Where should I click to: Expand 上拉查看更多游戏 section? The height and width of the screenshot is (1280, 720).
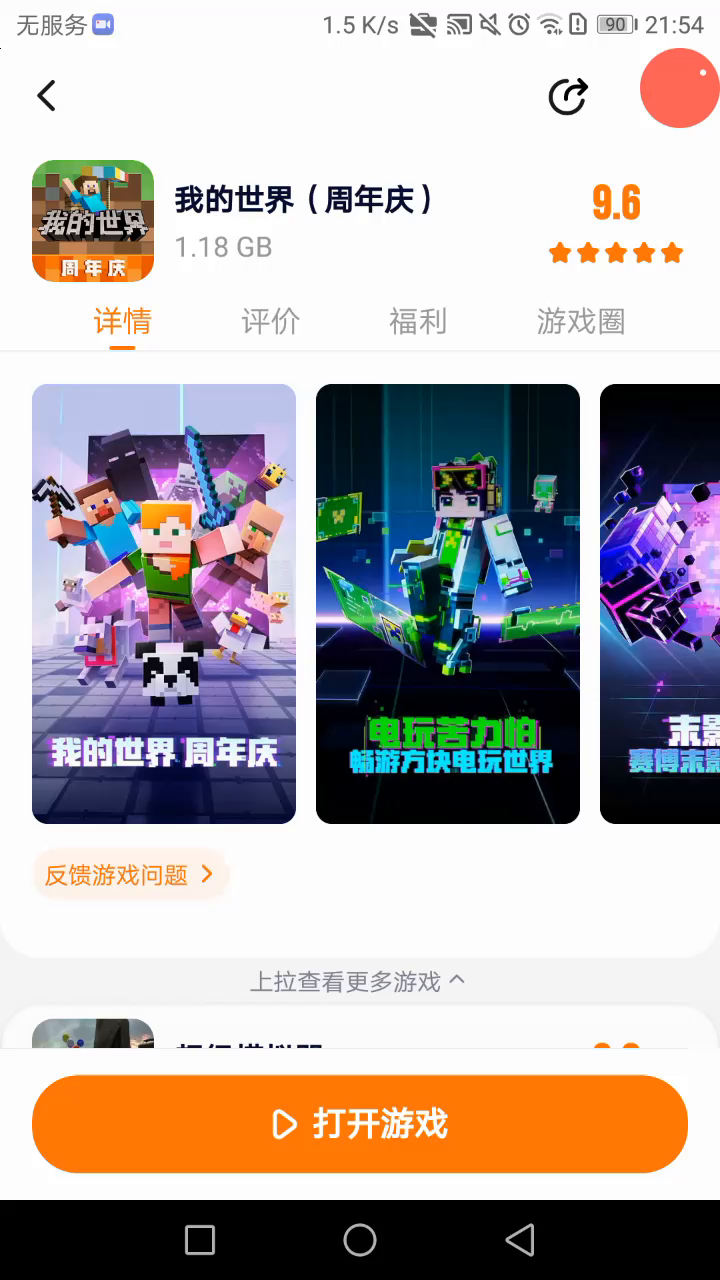coord(358,982)
